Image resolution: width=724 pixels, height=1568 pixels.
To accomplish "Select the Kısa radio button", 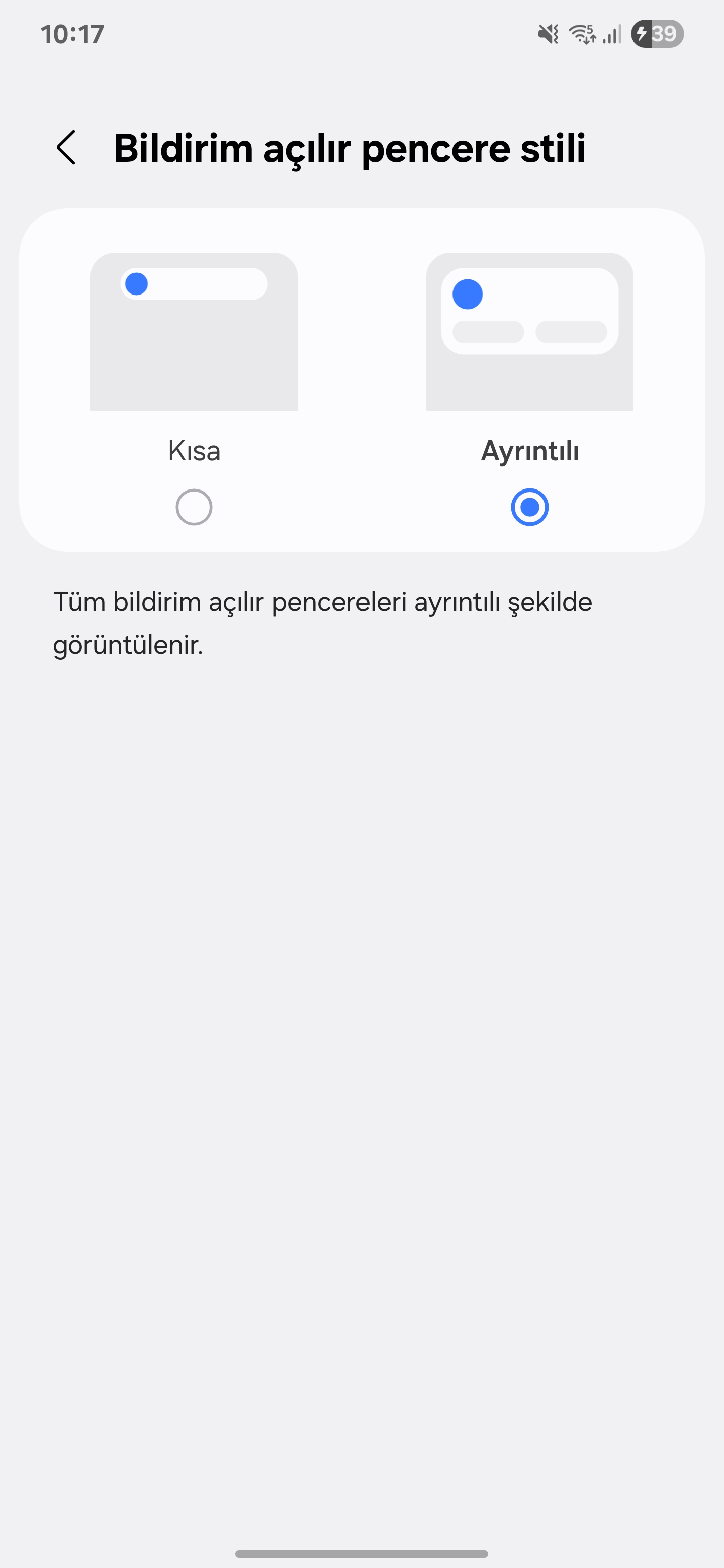I will tap(194, 507).
